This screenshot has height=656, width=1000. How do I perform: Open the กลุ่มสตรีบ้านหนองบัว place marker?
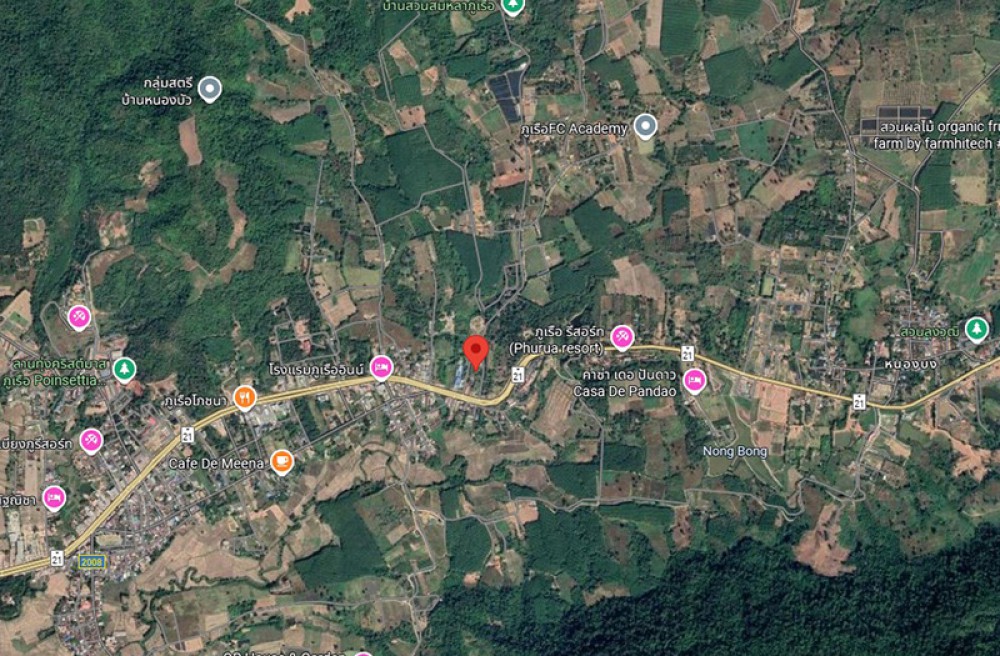209,90
